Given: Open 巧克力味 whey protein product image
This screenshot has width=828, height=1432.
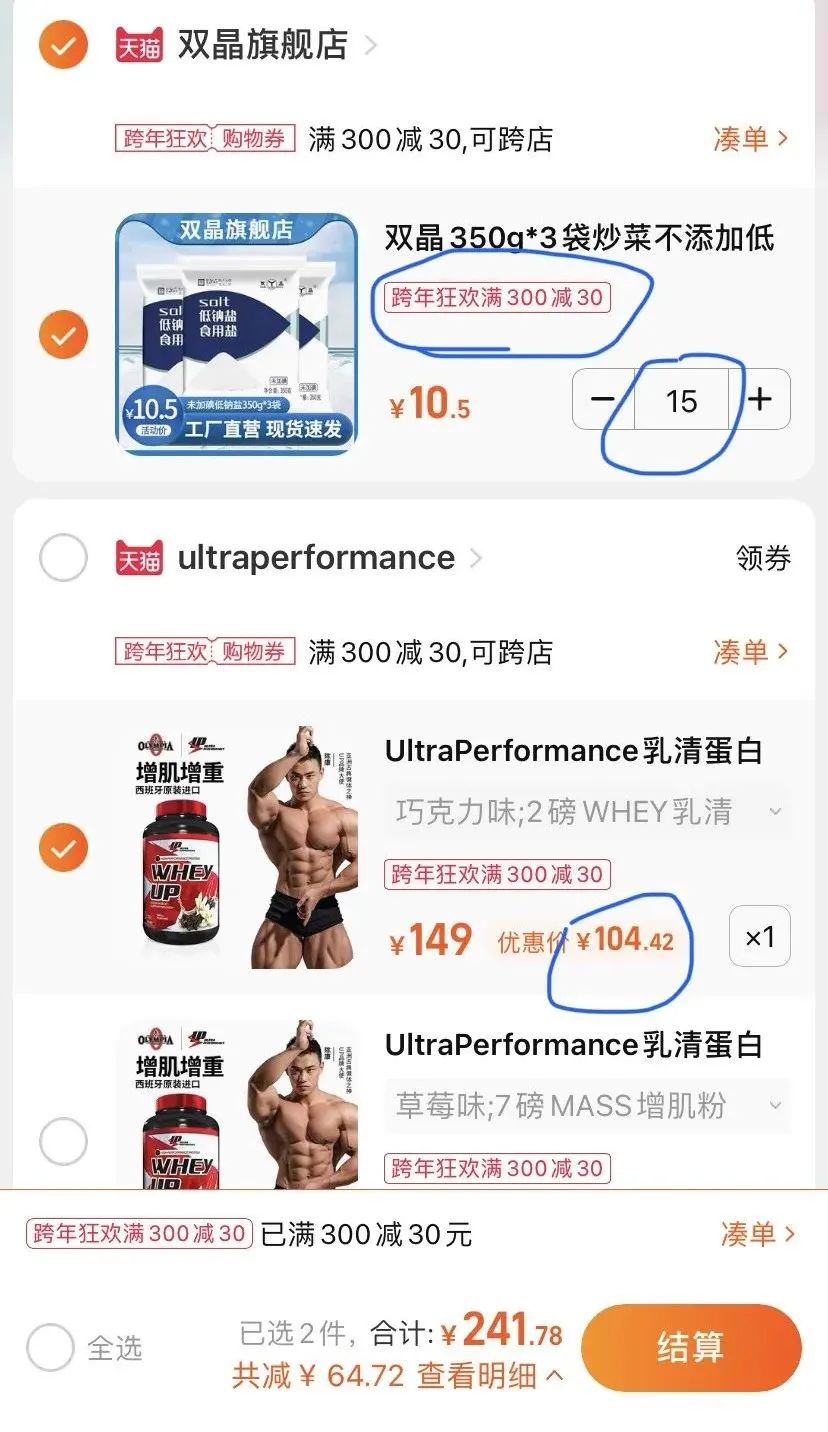Looking at the screenshot, I should point(236,848).
